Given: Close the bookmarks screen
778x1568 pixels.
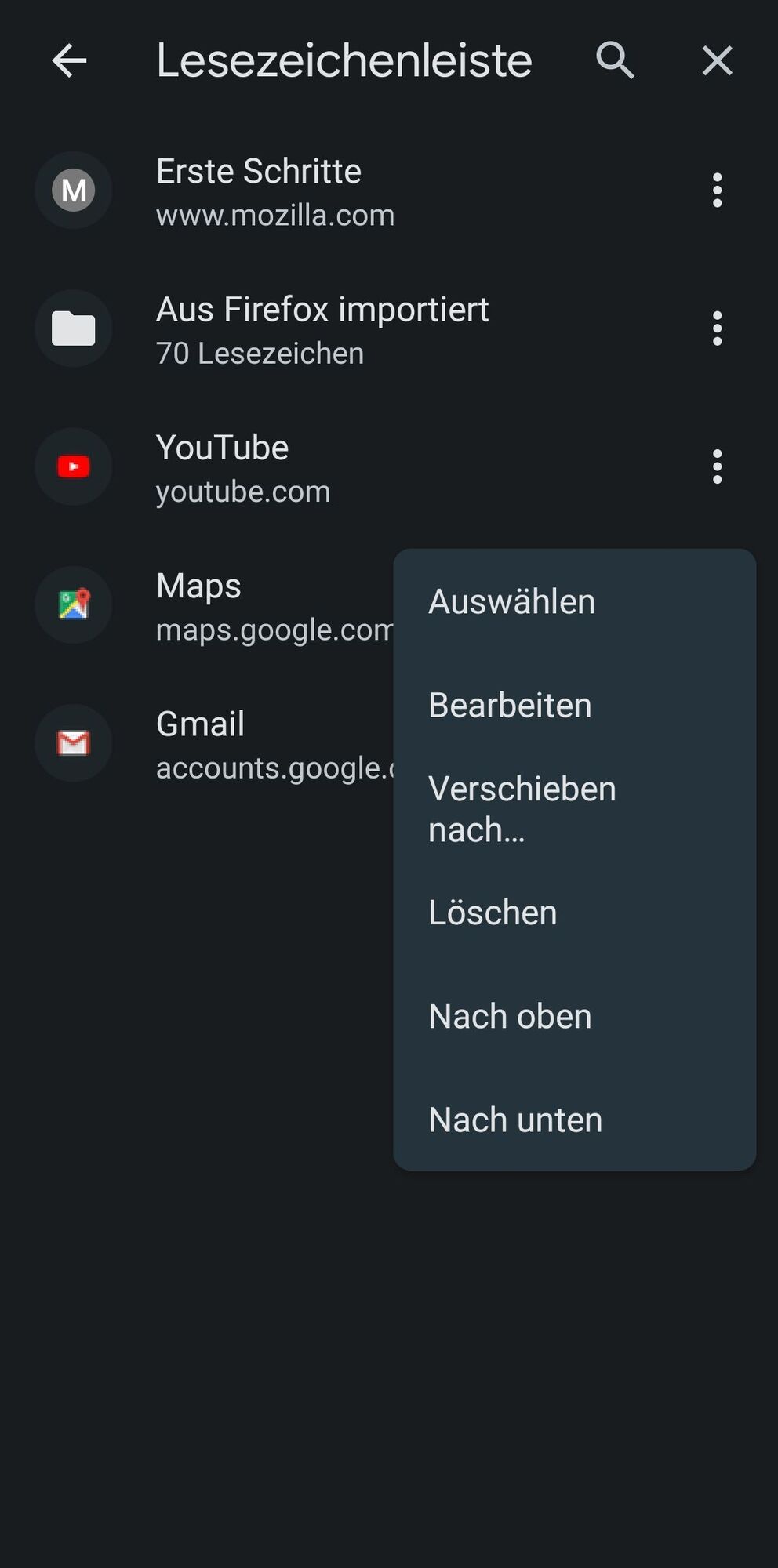Looking at the screenshot, I should [x=717, y=61].
